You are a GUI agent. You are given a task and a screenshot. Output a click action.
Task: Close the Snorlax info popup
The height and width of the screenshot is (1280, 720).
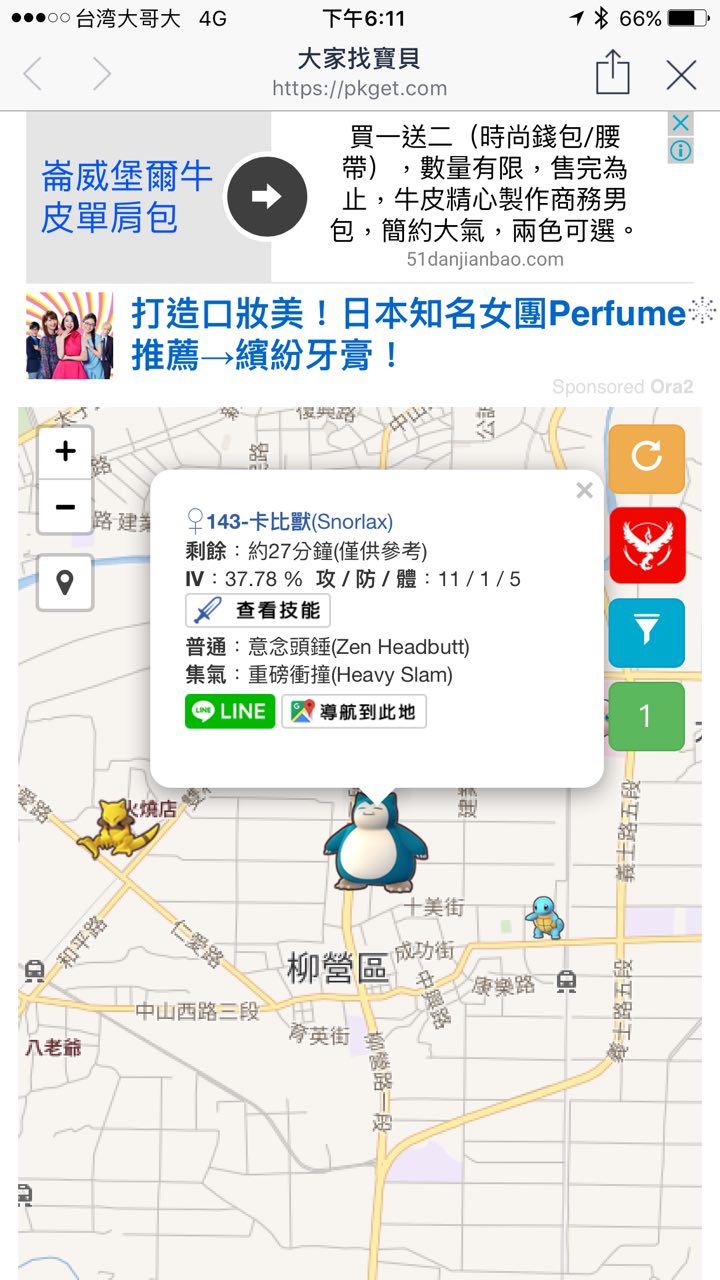click(x=584, y=490)
